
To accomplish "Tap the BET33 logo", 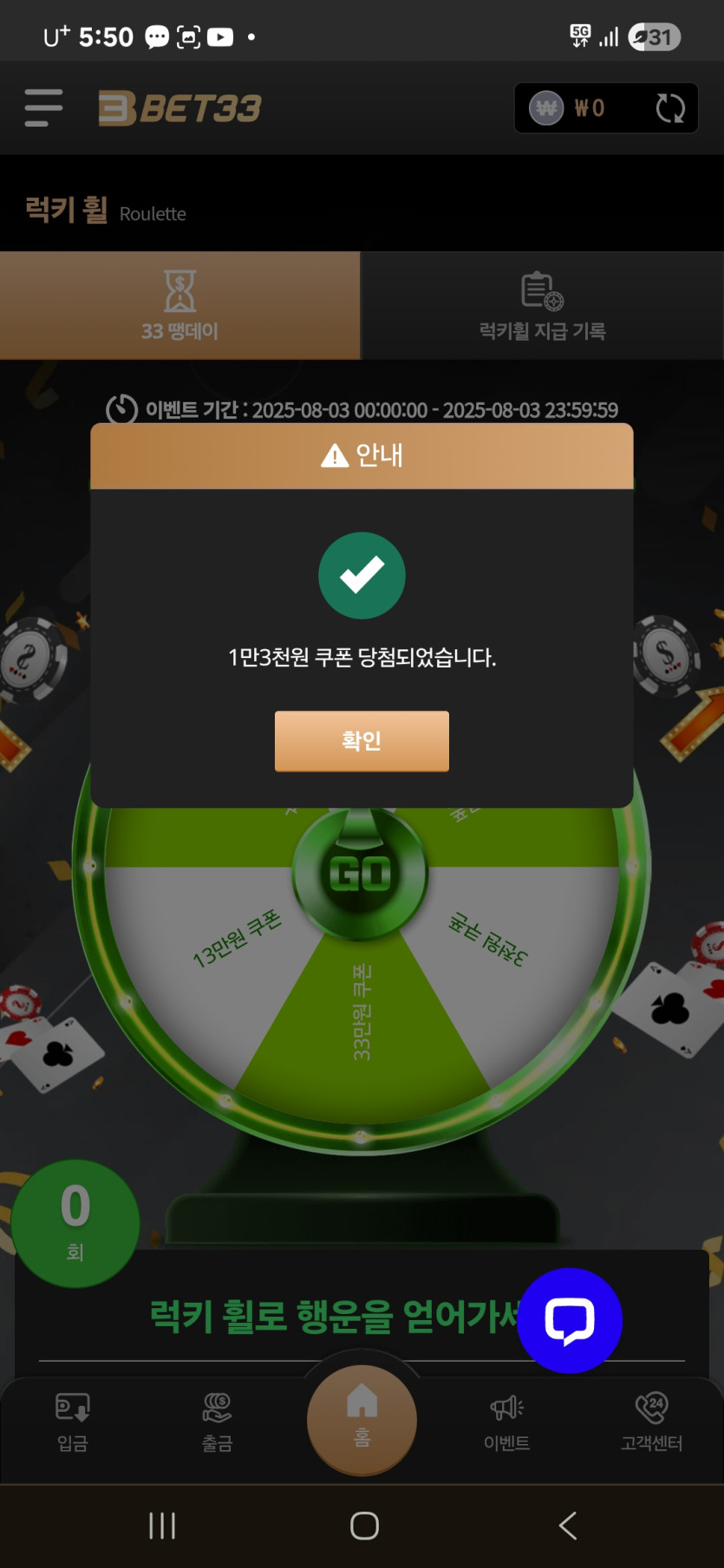I will point(179,108).
